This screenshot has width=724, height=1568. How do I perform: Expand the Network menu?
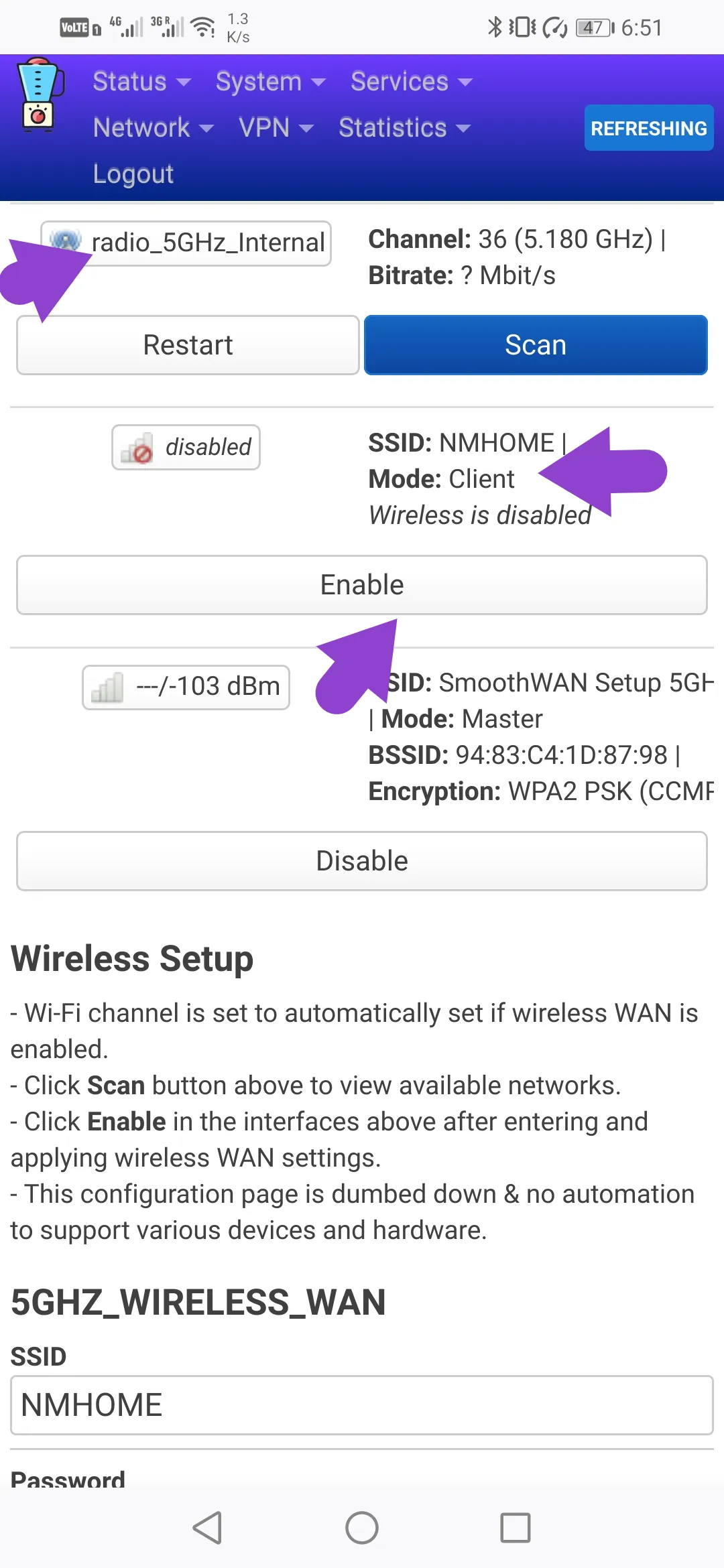[153, 127]
